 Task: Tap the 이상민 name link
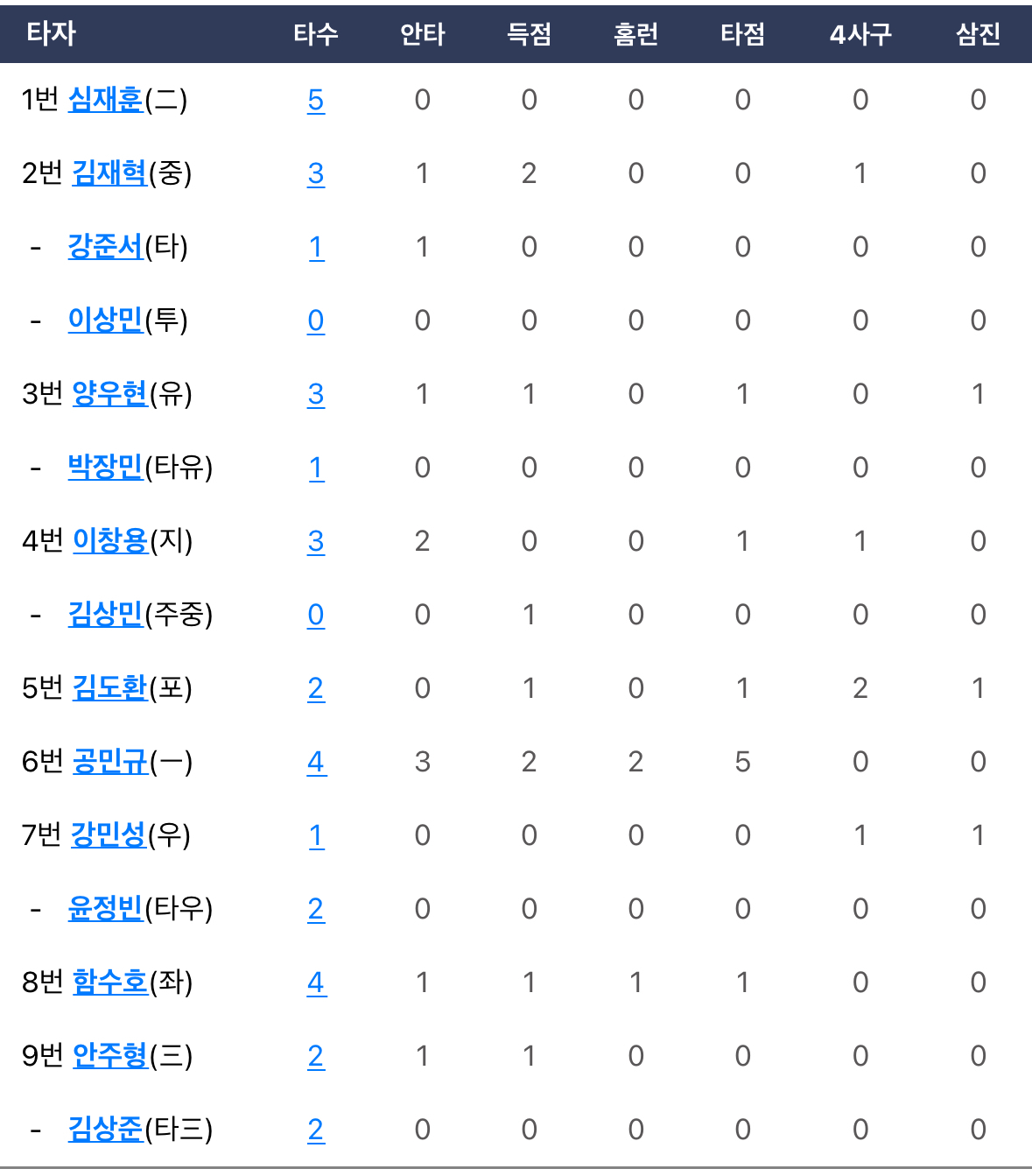pyautogui.click(x=105, y=320)
